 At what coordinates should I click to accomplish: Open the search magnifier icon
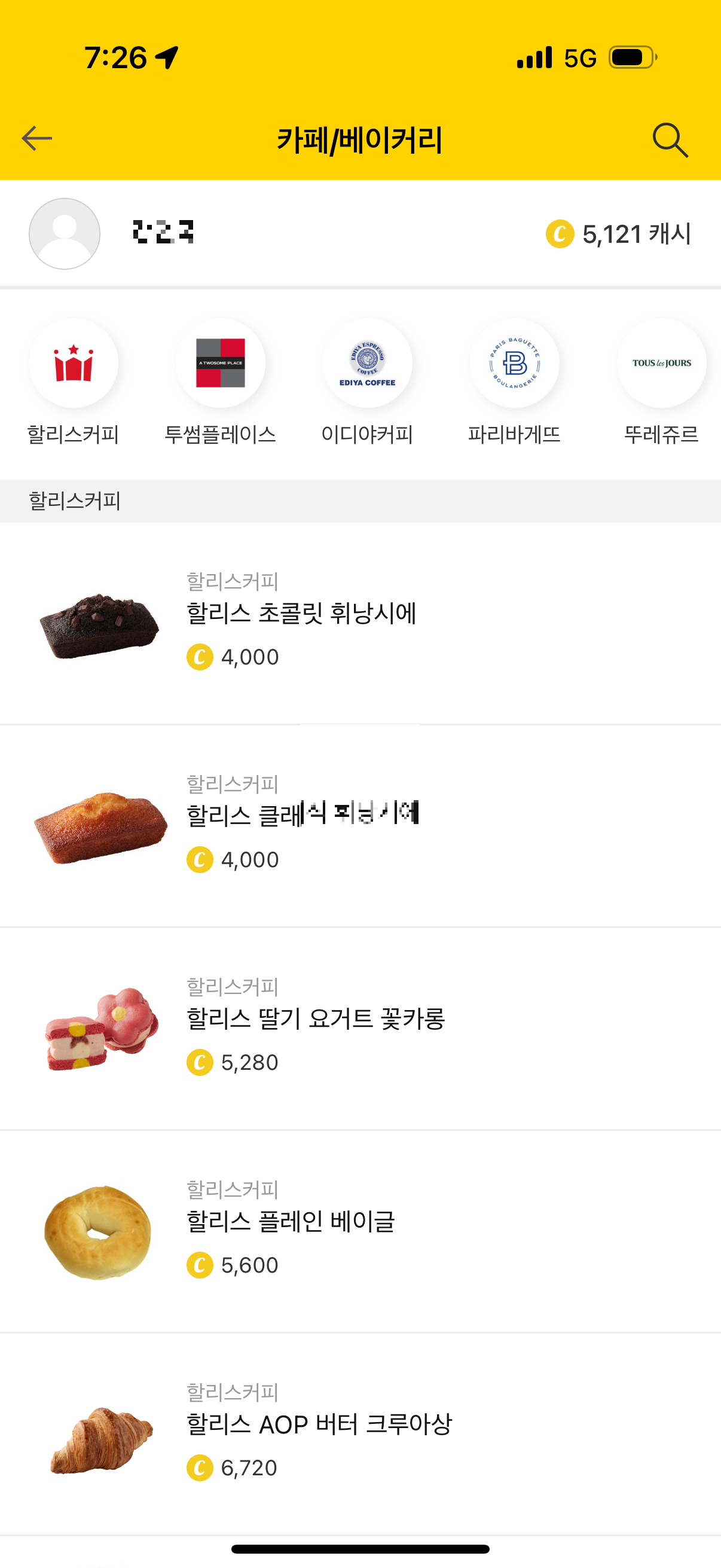click(x=670, y=140)
